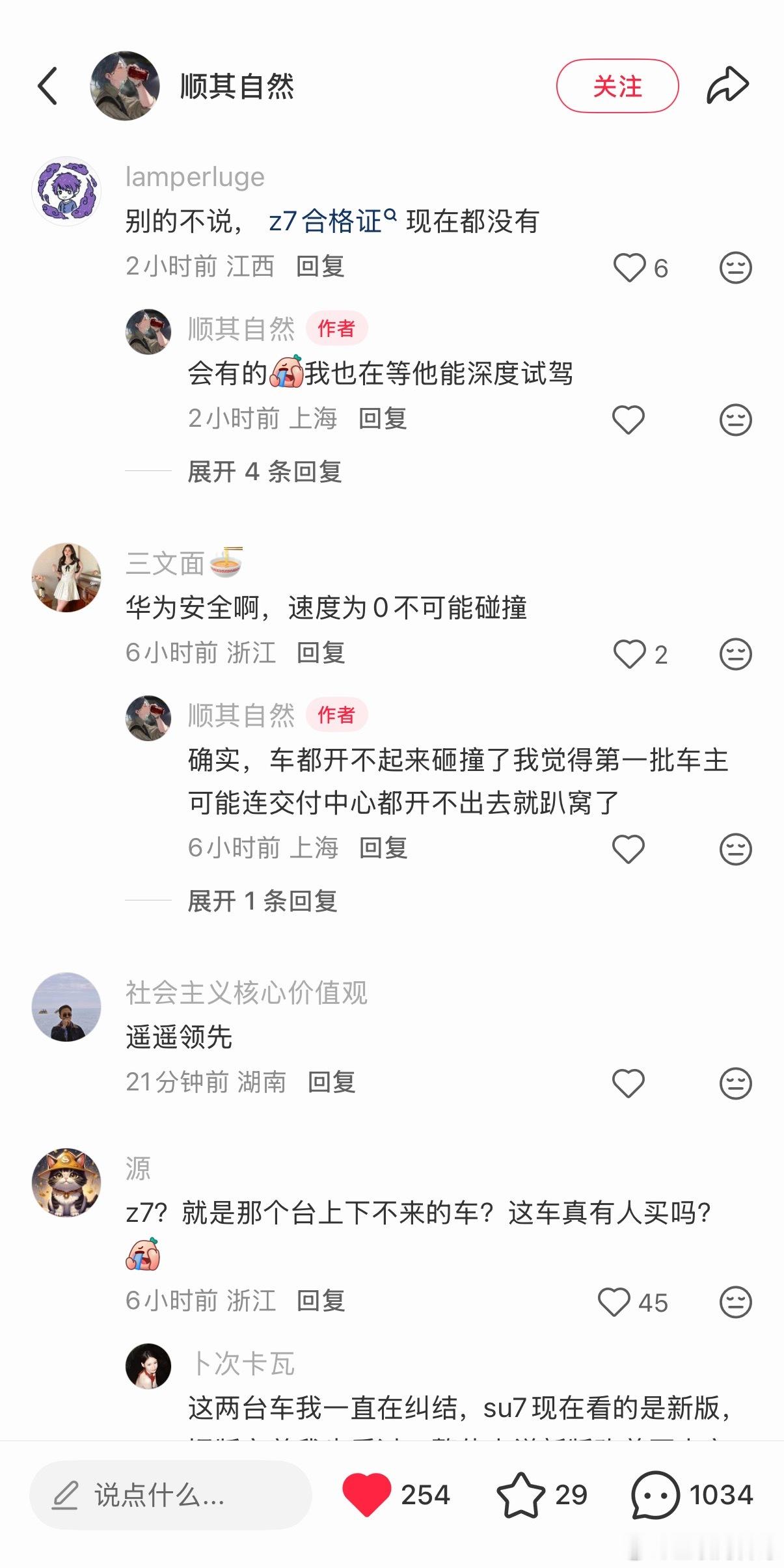Viewport: 784px width, 1568px height.
Task: Reply to 源's comment via 回复
Action: tap(323, 1301)
